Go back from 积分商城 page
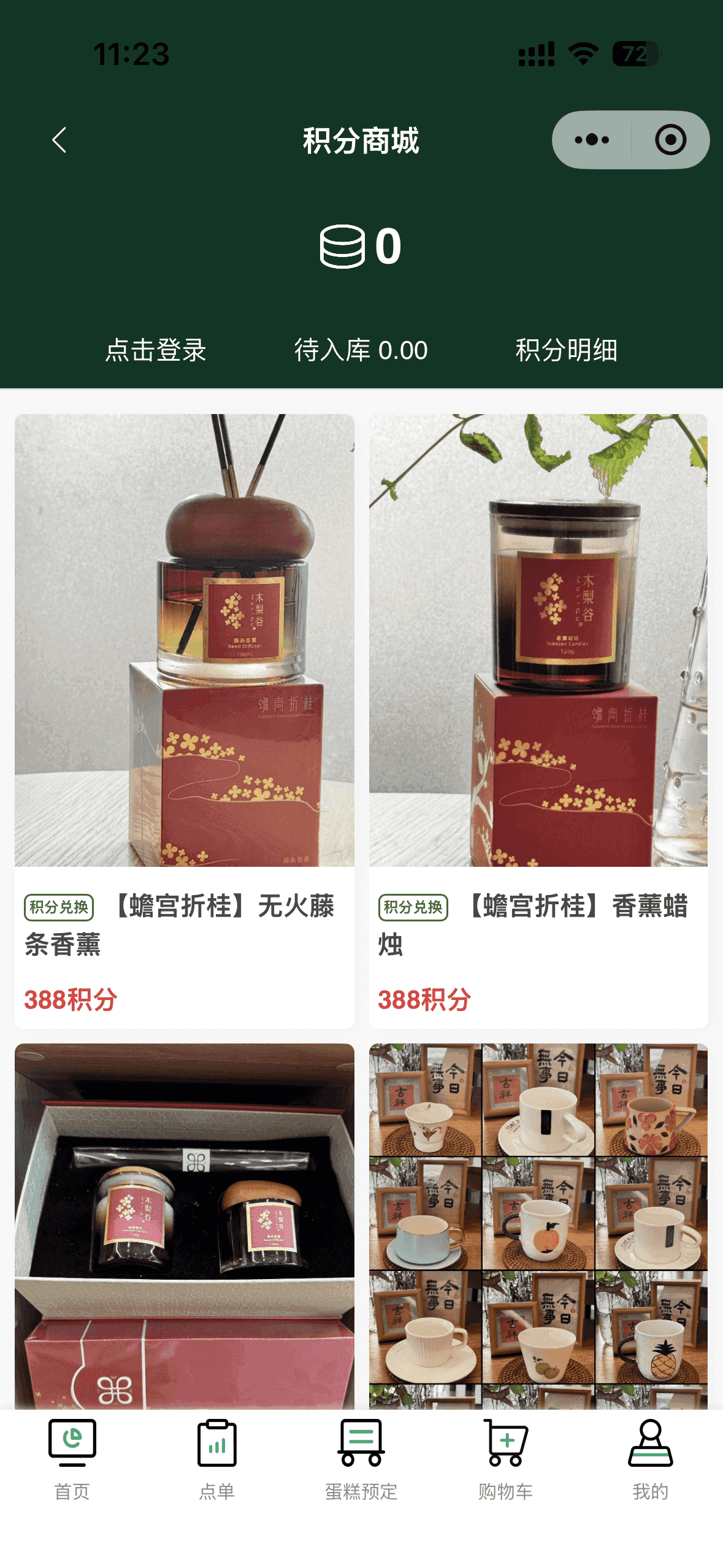This screenshot has width=723, height=1568. click(x=59, y=140)
